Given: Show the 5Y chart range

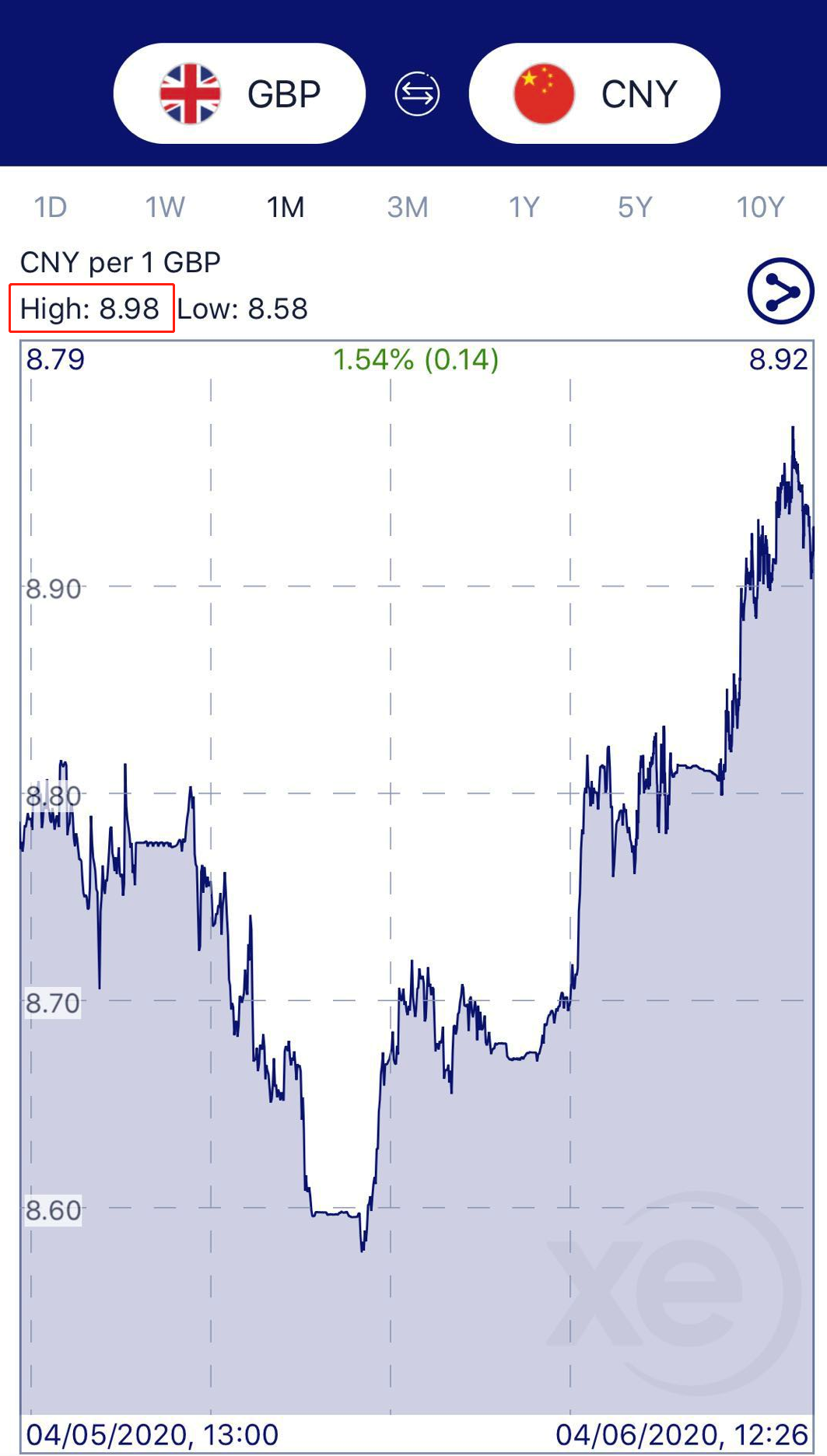Looking at the screenshot, I should click(x=635, y=208).
